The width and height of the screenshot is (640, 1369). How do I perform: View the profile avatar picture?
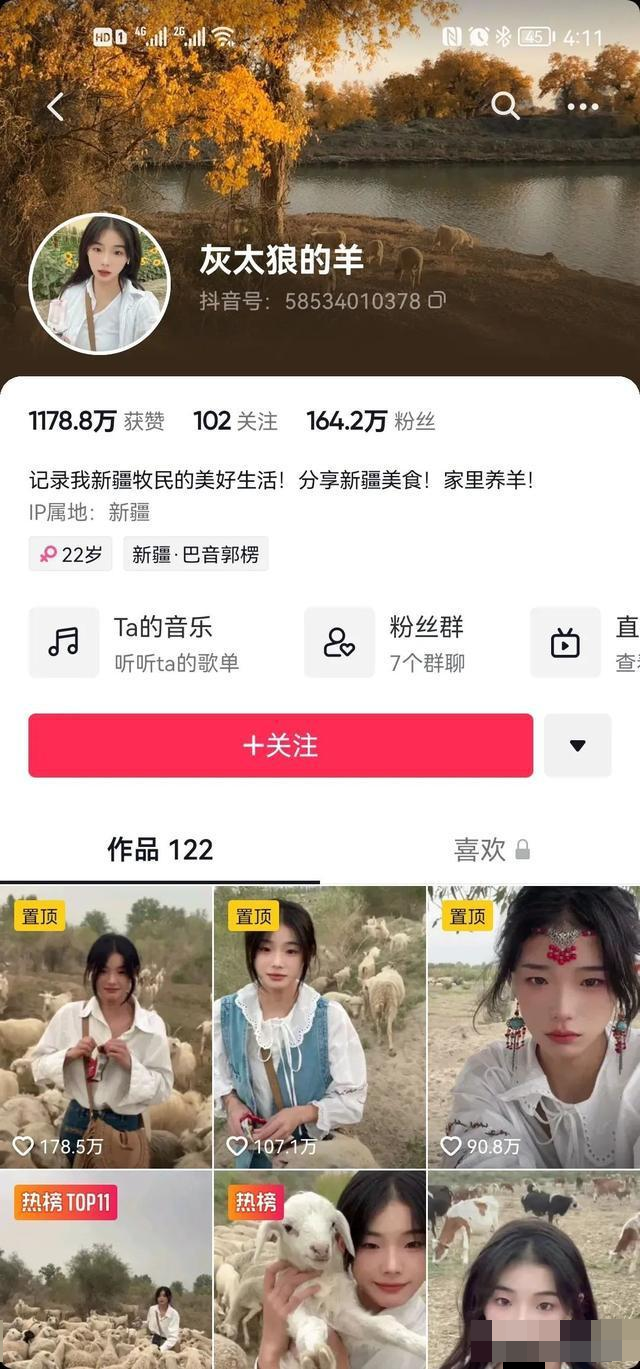click(100, 284)
